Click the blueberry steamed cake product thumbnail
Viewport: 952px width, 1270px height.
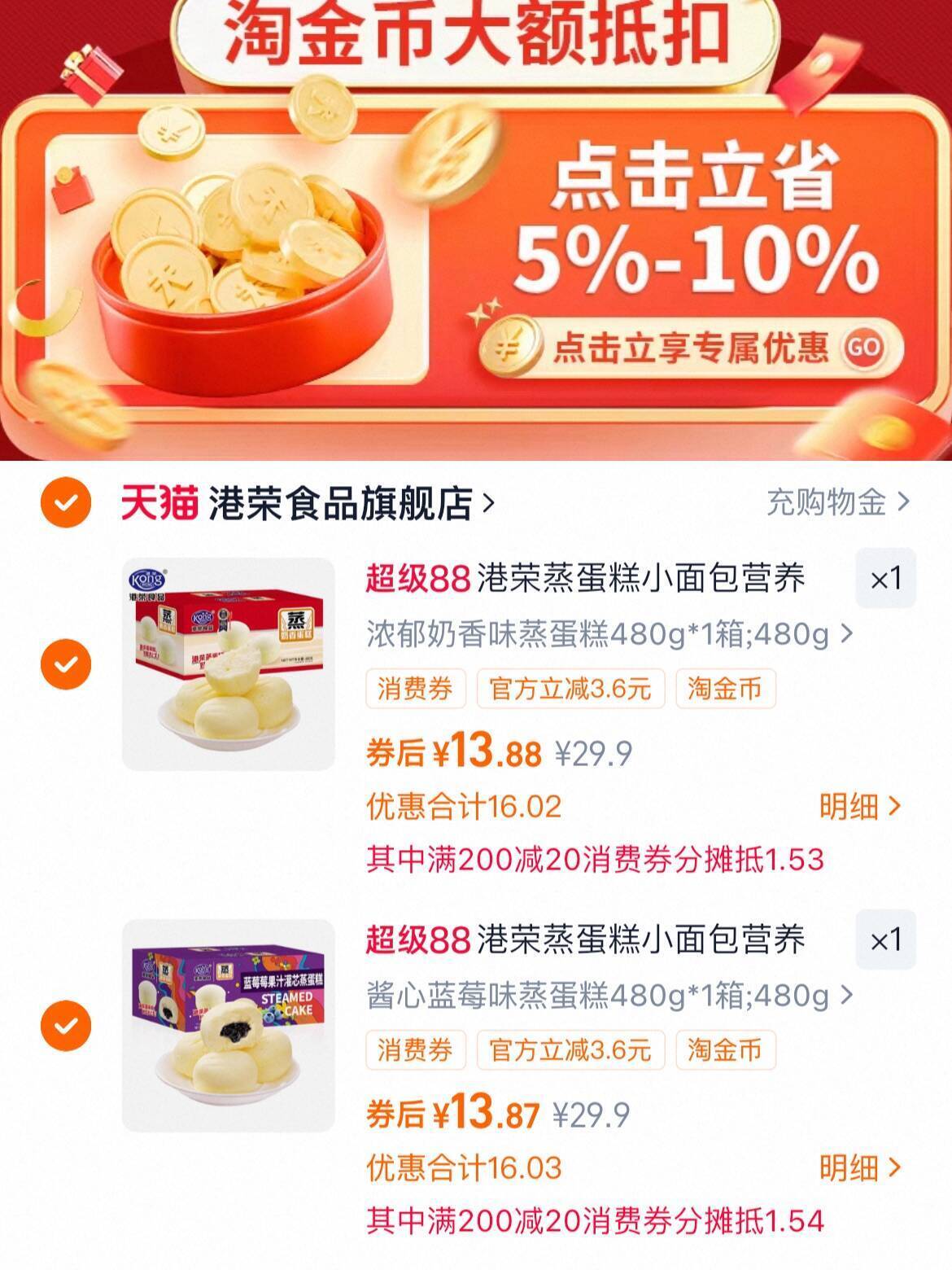tap(229, 1024)
